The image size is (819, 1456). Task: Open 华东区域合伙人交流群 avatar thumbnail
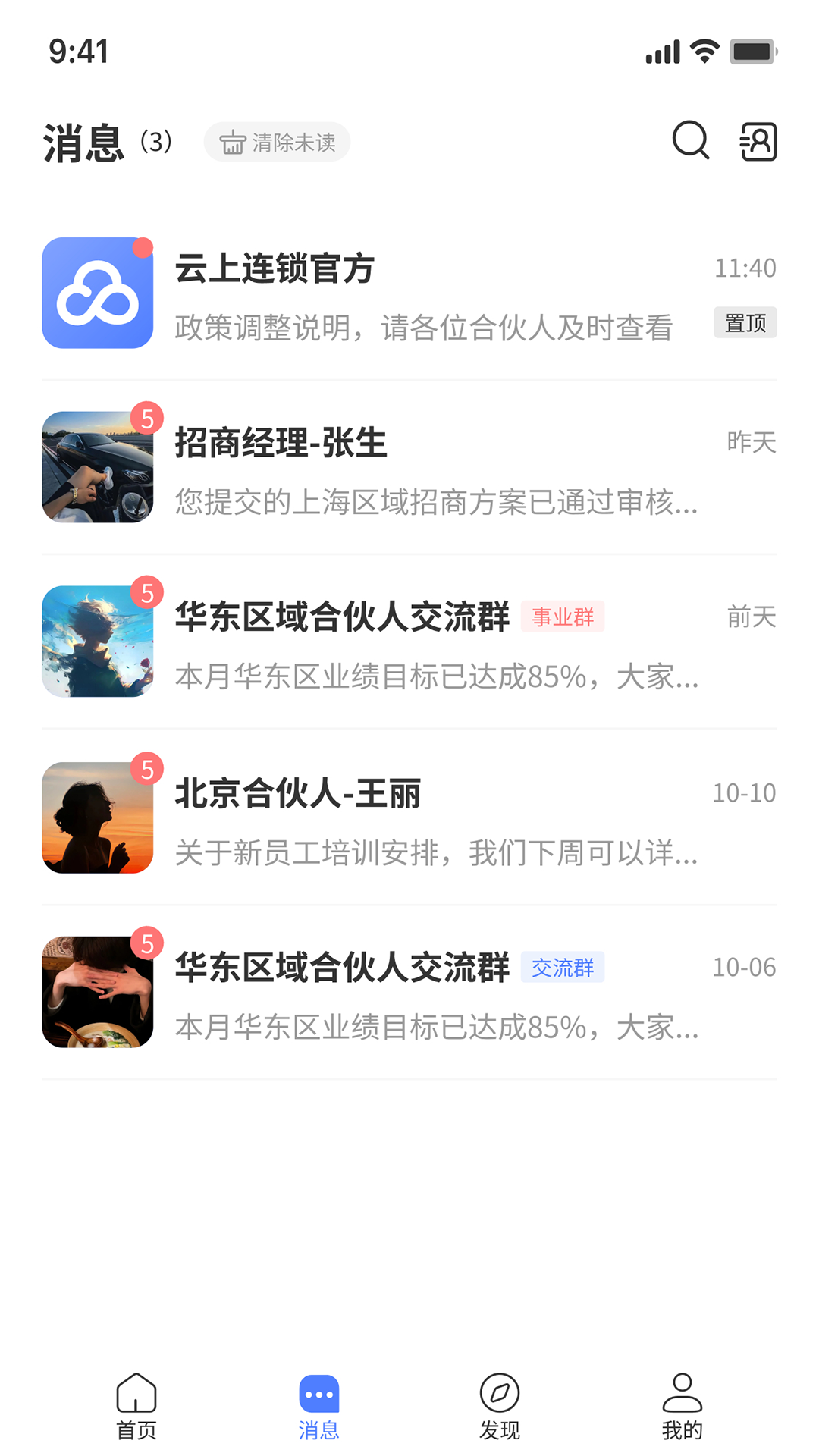97,641
